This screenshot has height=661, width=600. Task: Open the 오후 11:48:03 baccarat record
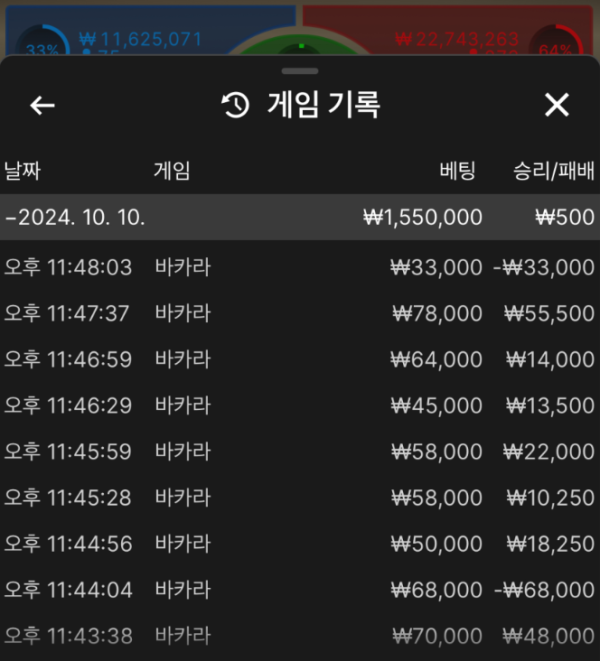click(x=300, y=267)
